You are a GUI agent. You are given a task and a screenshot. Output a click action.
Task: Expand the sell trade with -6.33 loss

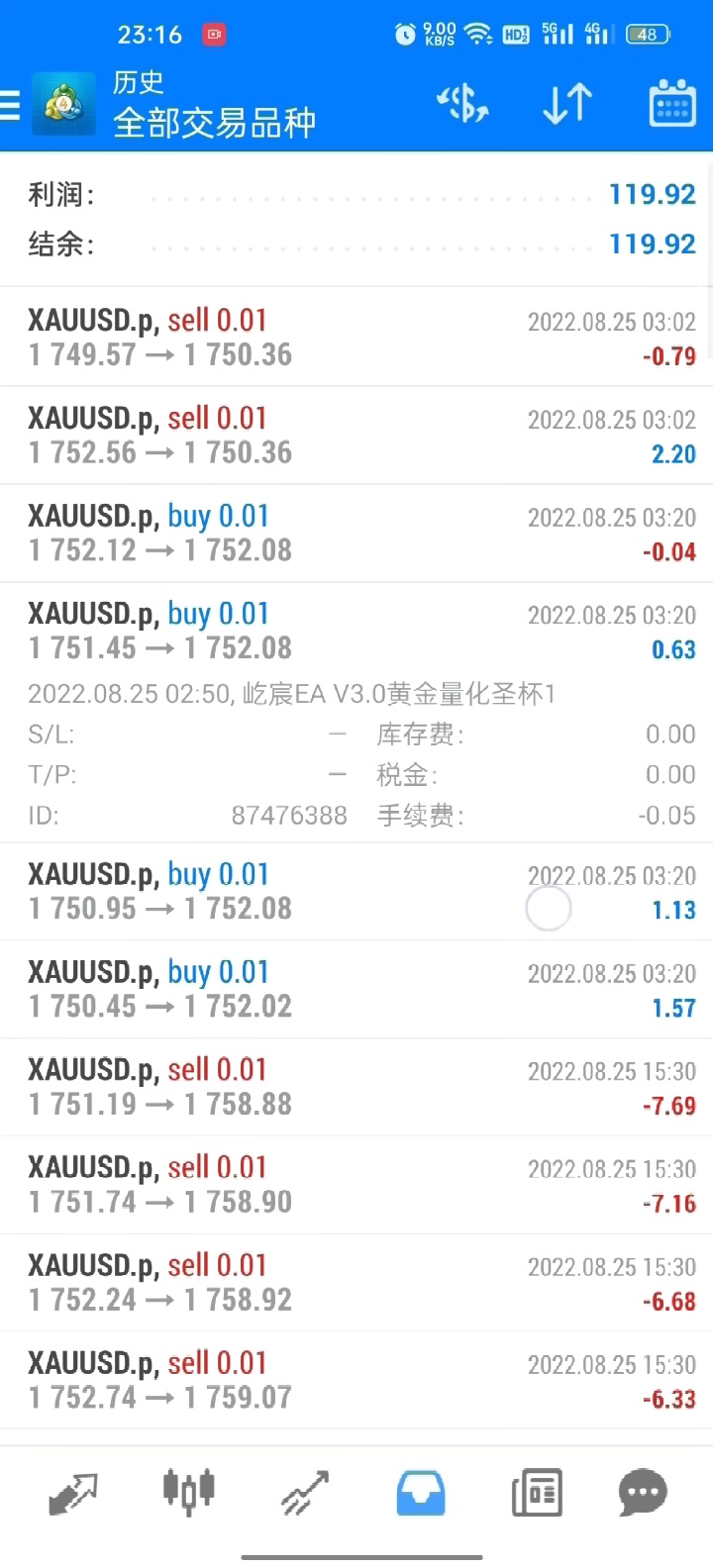point(356,1381)
